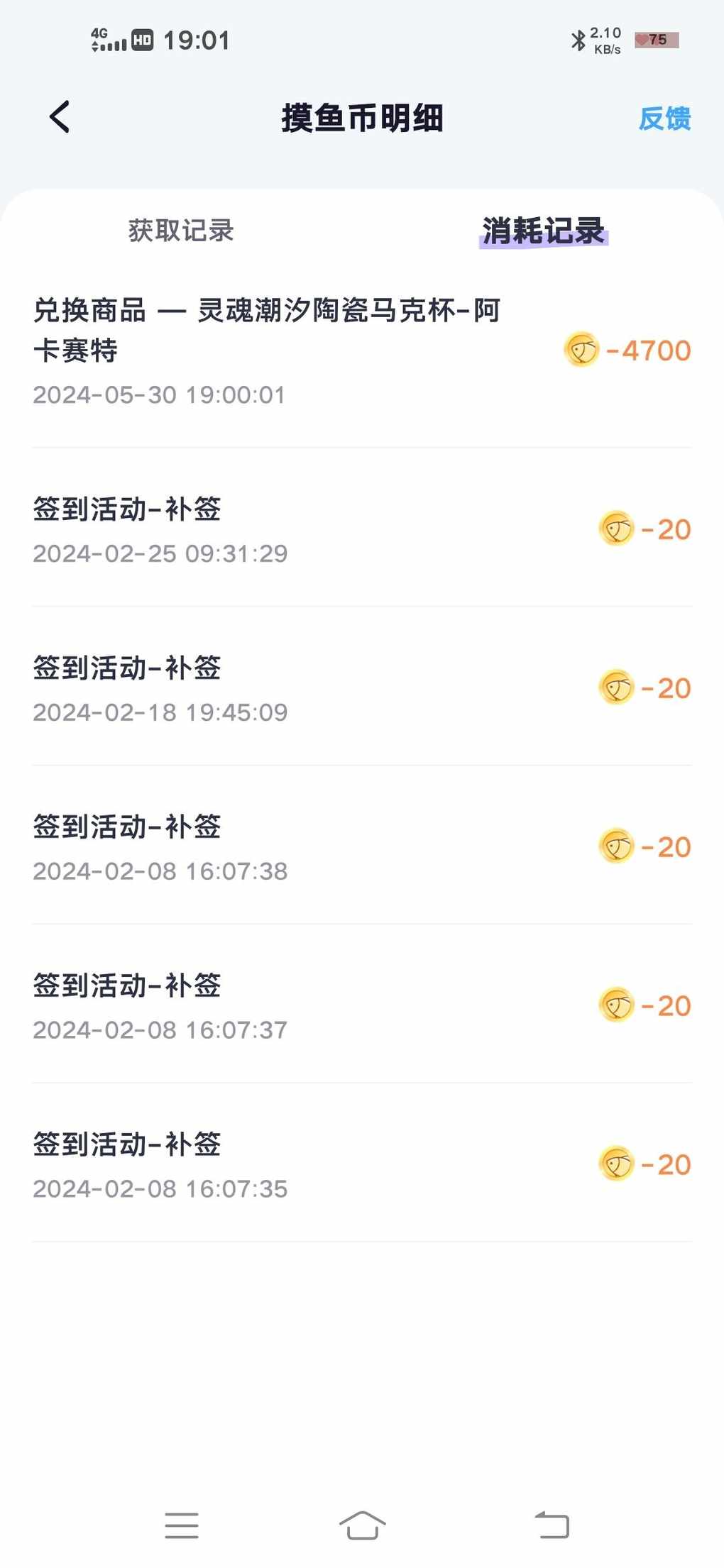This screenshot has height=1568, width=724.
Task: Switch to the 获取记录 tab
Action: 181,231
